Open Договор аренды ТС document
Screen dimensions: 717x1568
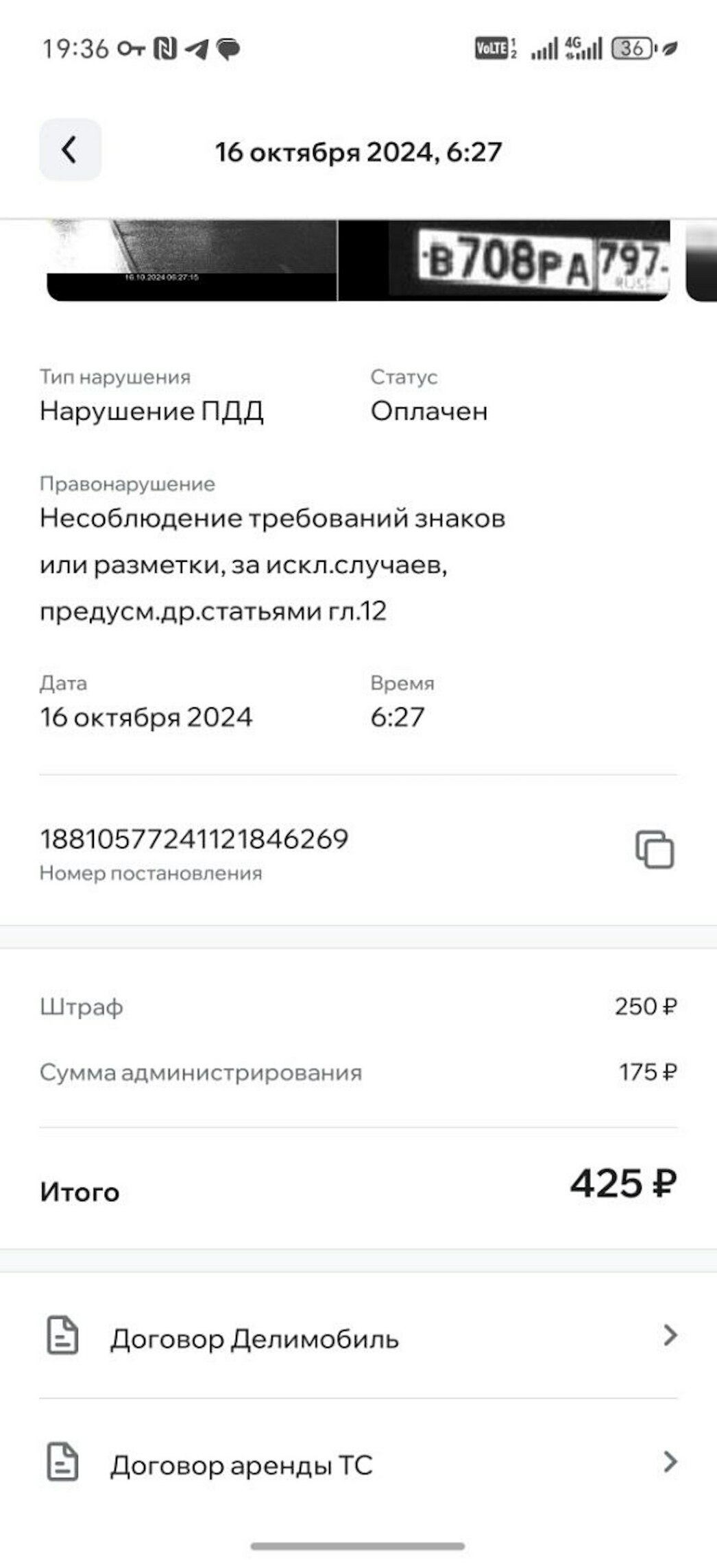pyautogui.click(x=358, y=1464)
